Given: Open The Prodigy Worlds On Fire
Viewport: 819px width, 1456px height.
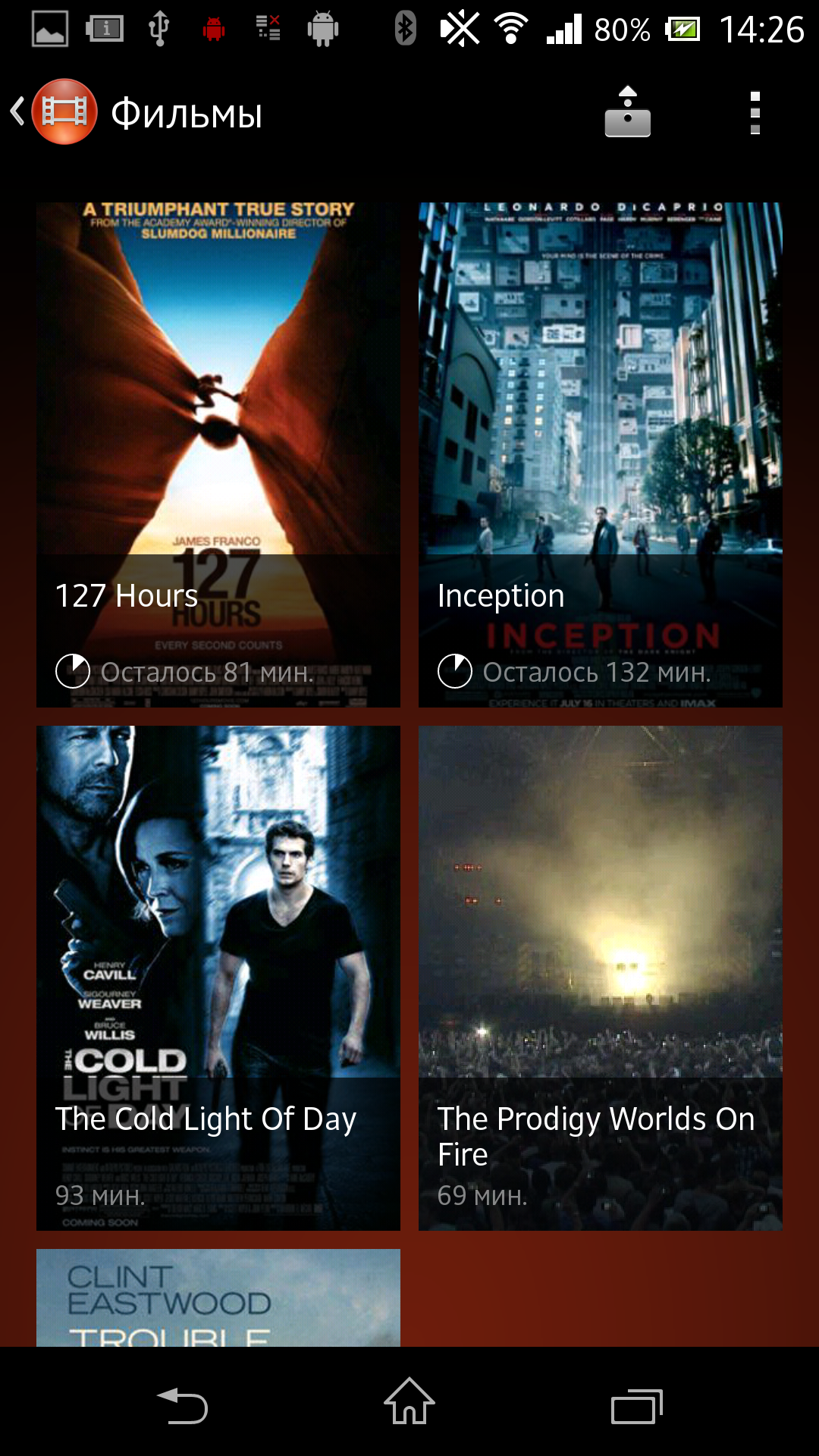Looking at the screenshot, I should 601,978.
